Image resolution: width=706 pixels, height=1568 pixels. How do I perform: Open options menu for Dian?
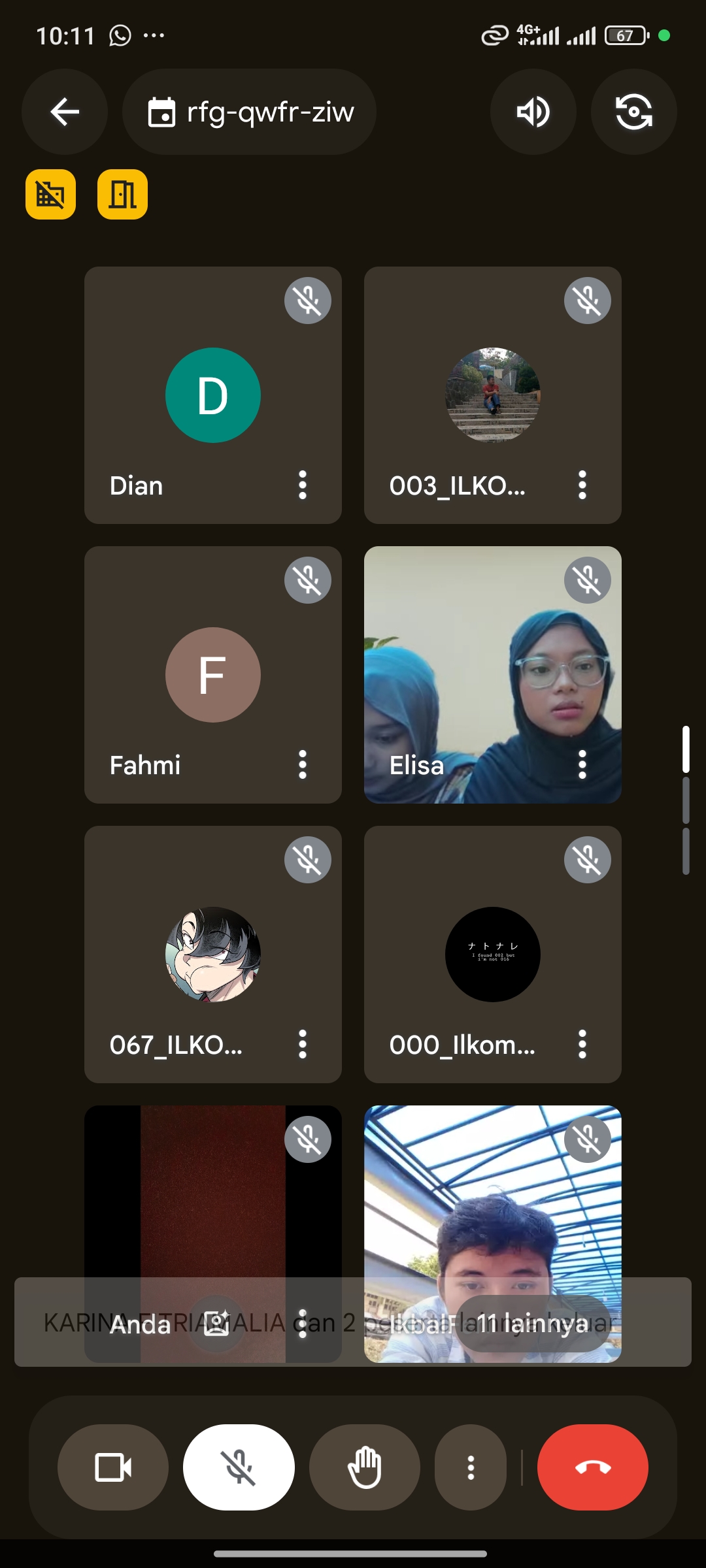[302, 485]
